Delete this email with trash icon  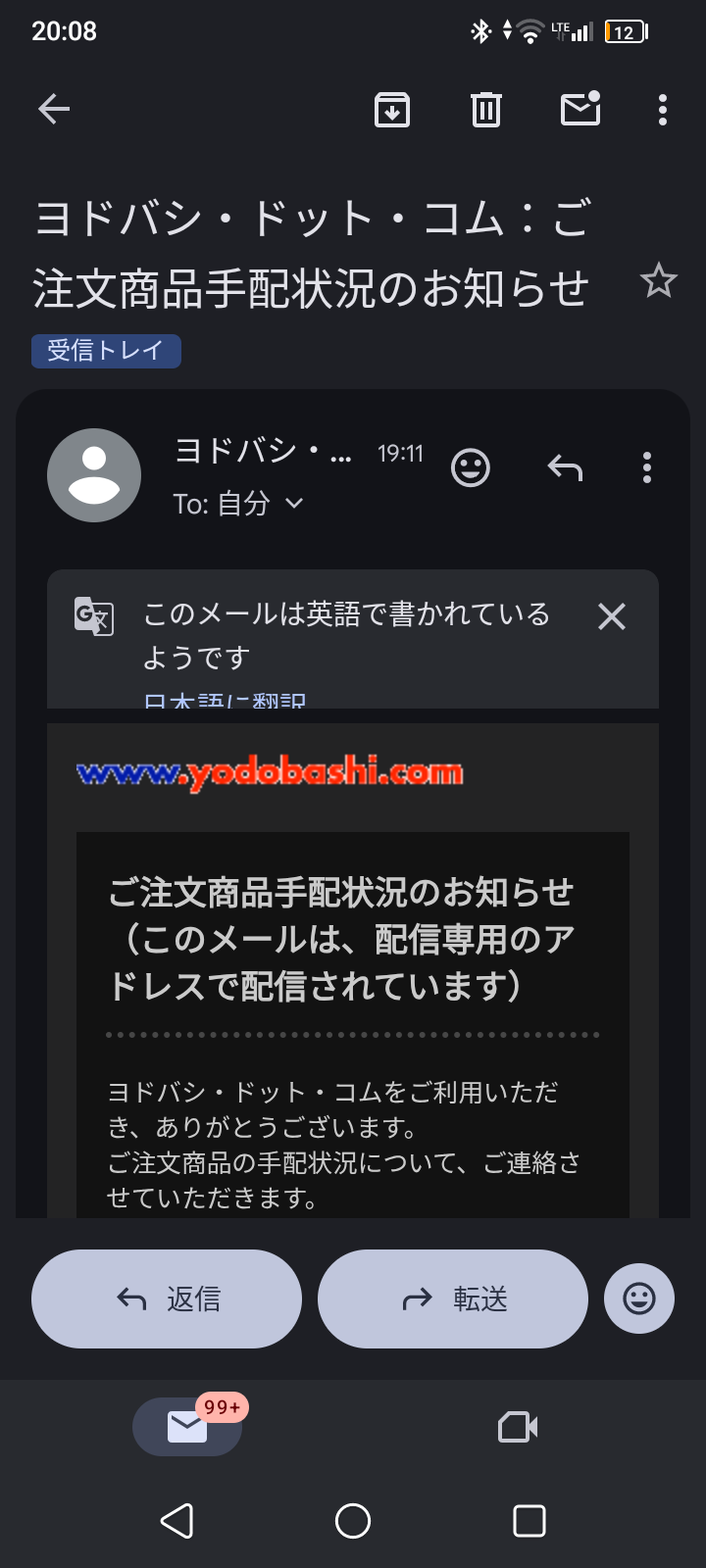(x=485, y=109)
